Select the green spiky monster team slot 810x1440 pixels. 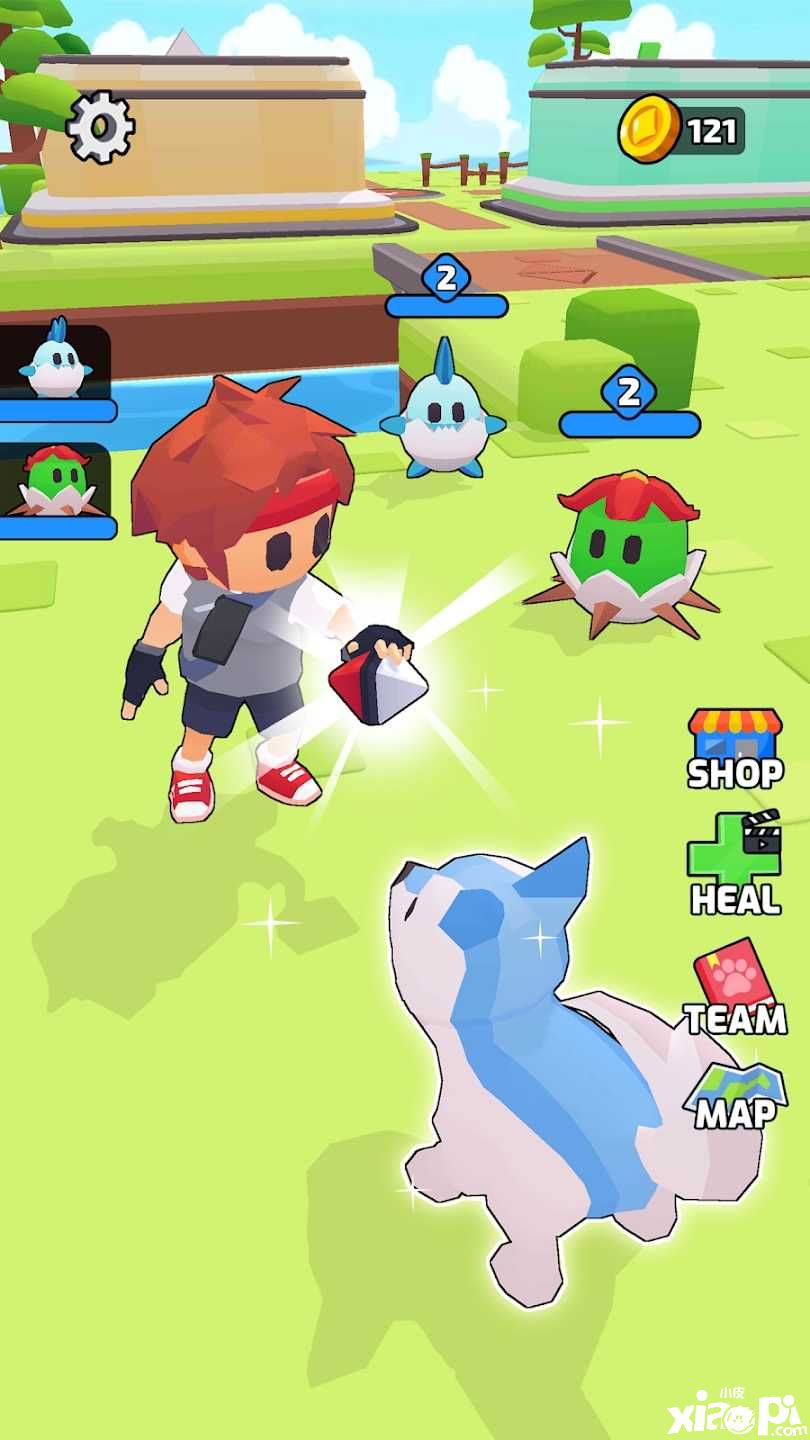click(55, 481)
